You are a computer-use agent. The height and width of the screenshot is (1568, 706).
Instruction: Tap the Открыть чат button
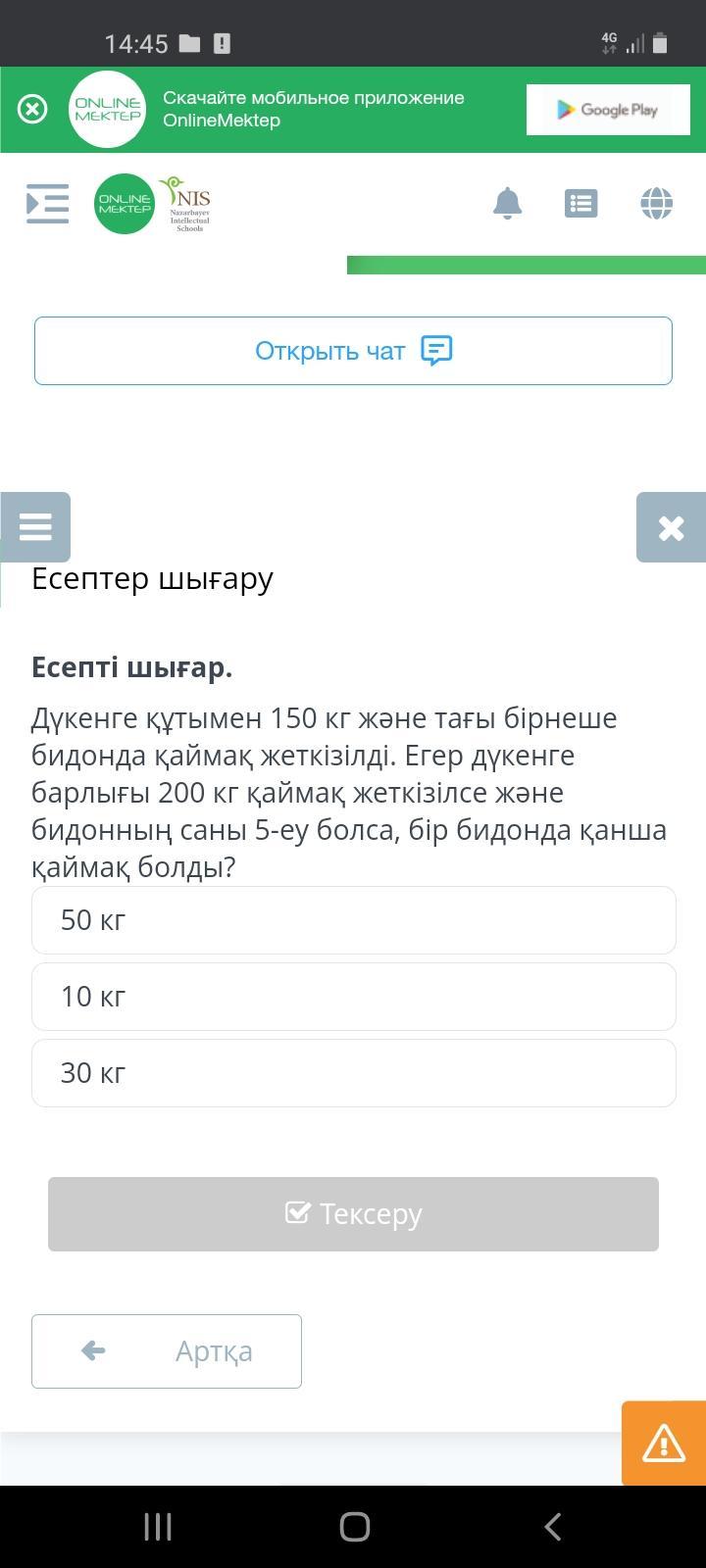(x=353, y=351)
